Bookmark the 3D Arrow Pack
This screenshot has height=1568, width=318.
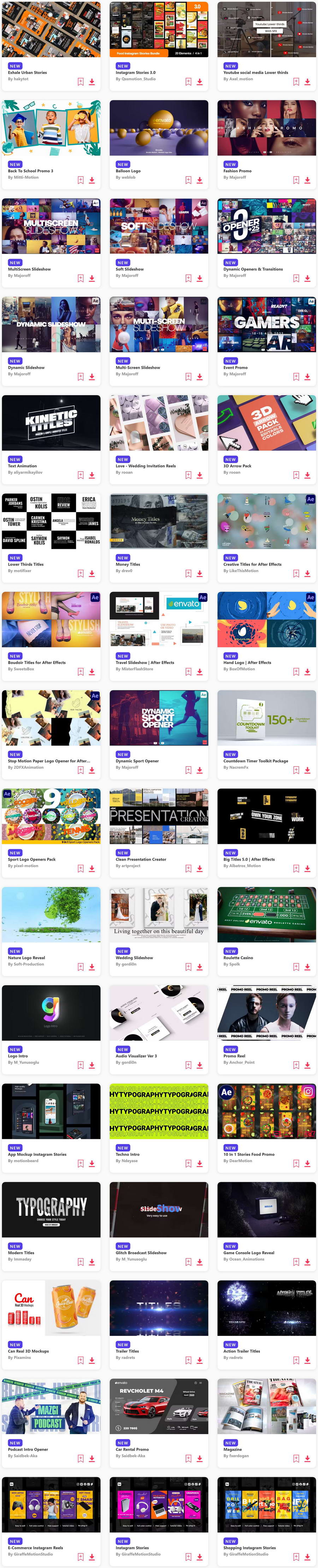coord(296,475)
